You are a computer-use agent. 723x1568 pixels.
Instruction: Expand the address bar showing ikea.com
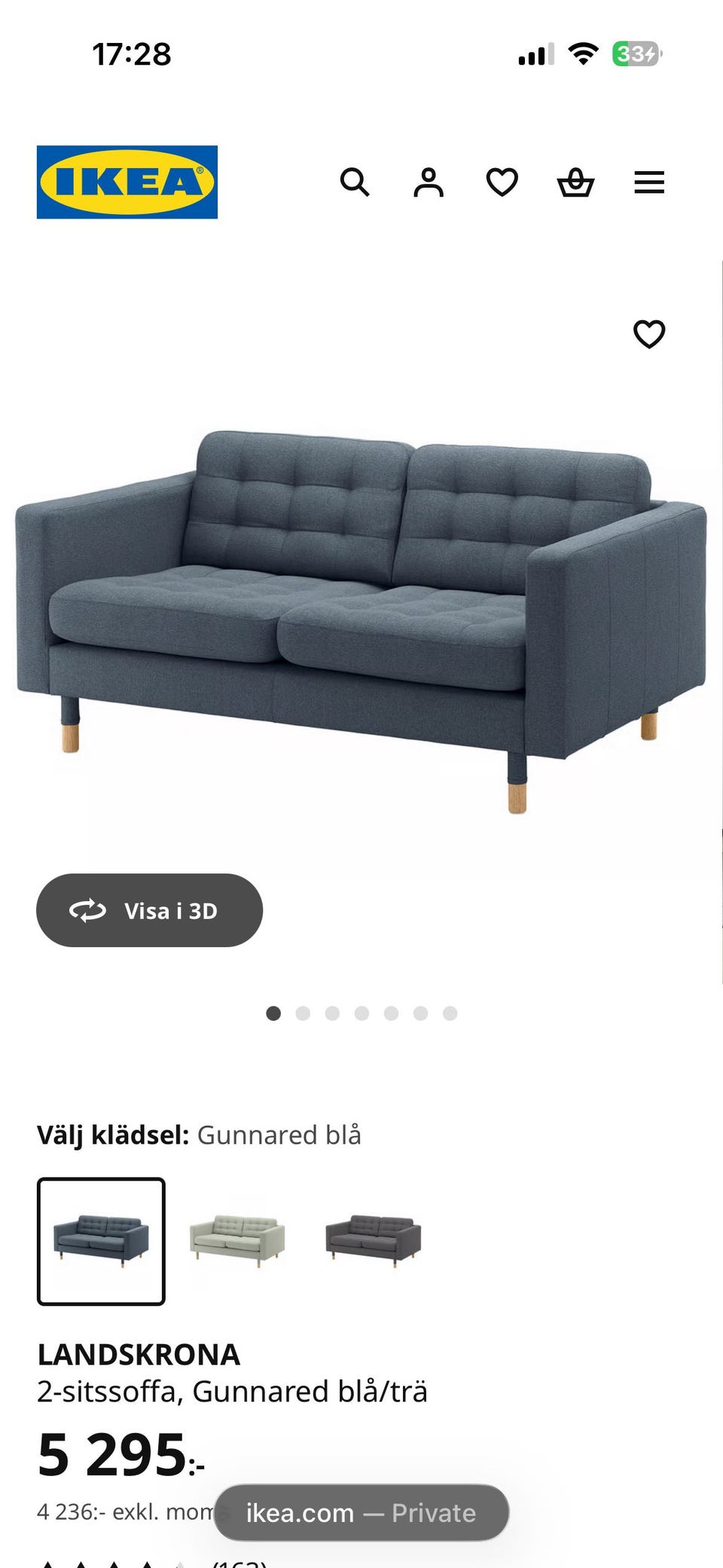pyautogui.click(x=360, y=1512)
